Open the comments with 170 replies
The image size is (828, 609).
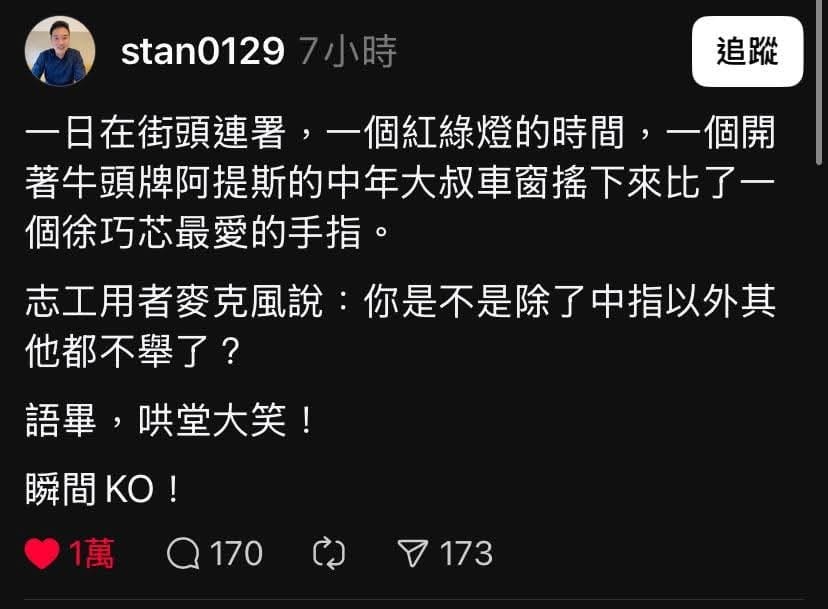(184, 554)
